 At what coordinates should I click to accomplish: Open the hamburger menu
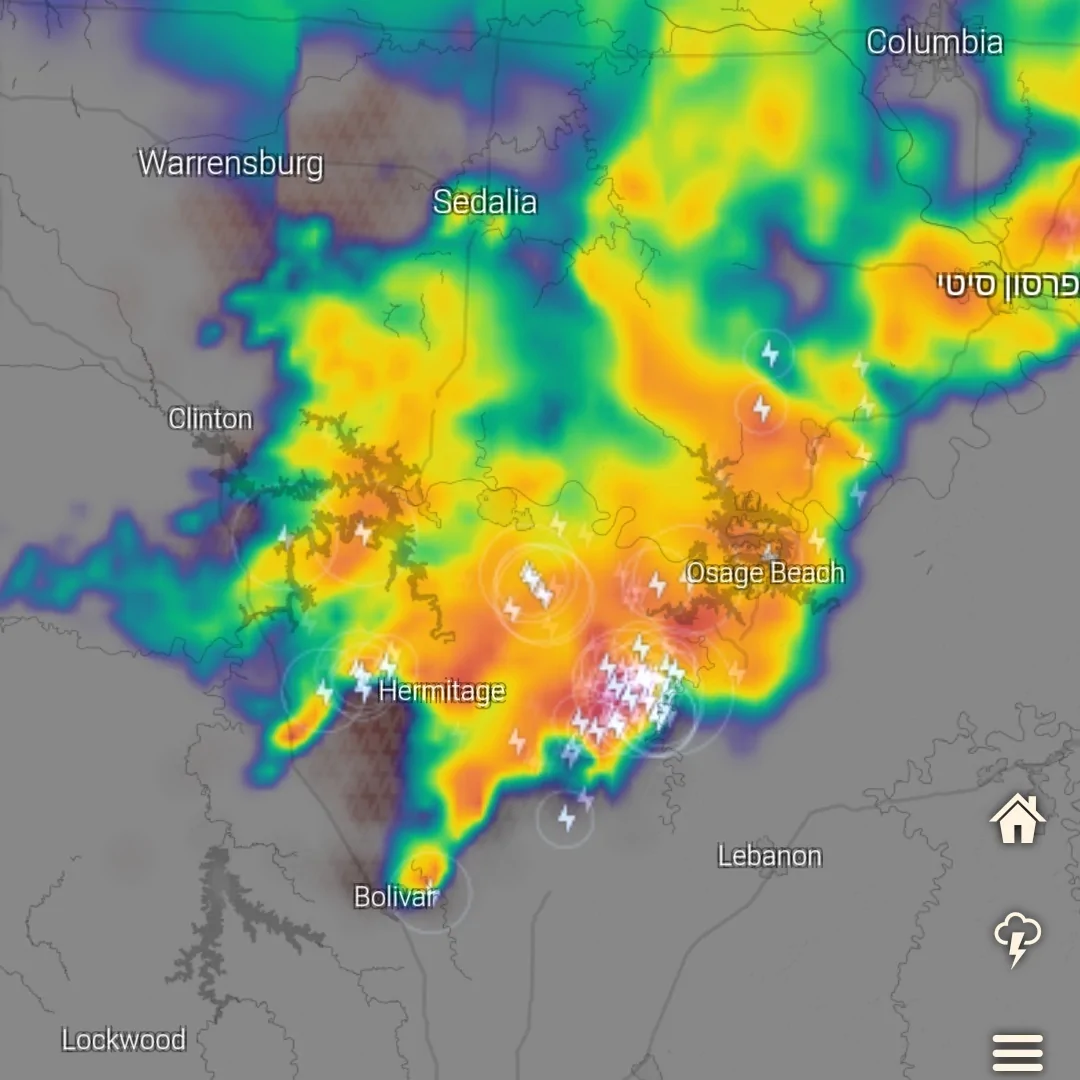pos(1017,1053)
